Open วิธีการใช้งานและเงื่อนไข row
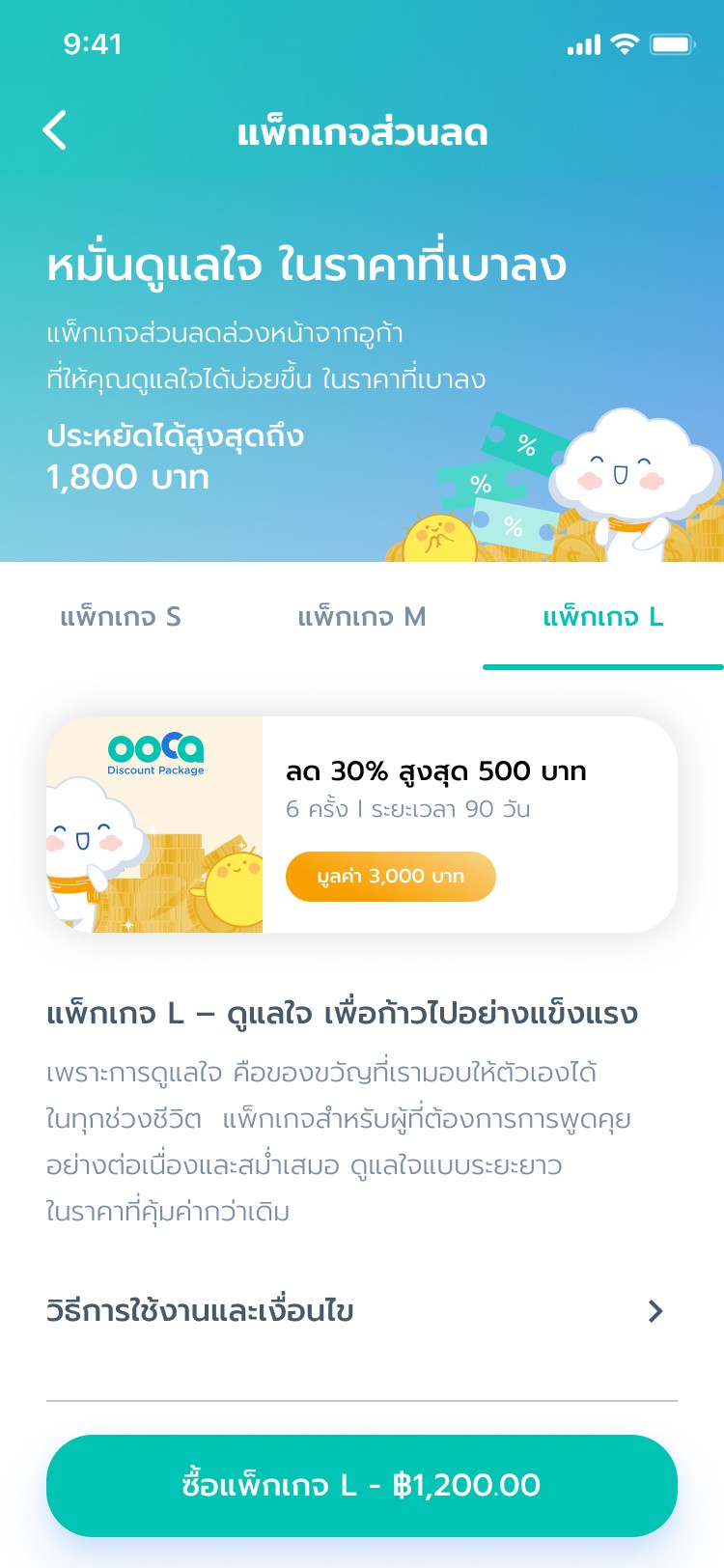The height and width of the screenshot is (1568, 724). click(362, 1311)
